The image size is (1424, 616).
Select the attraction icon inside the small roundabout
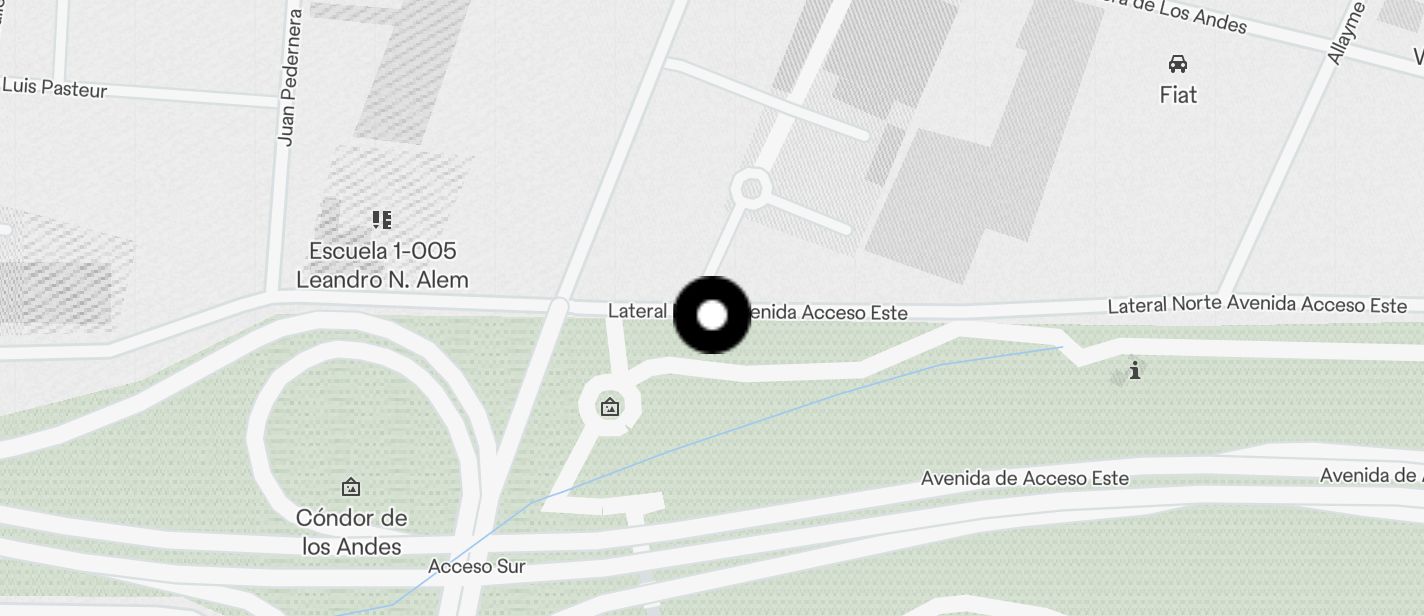pos(609,407)
